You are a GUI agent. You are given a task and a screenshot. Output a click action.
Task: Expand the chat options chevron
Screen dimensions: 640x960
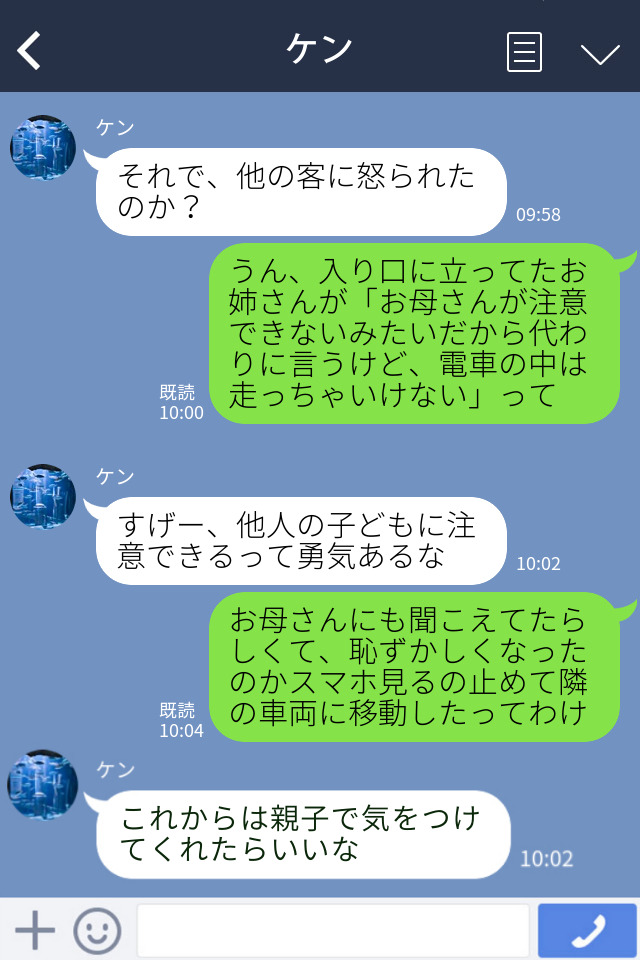[x=600, y=53]
